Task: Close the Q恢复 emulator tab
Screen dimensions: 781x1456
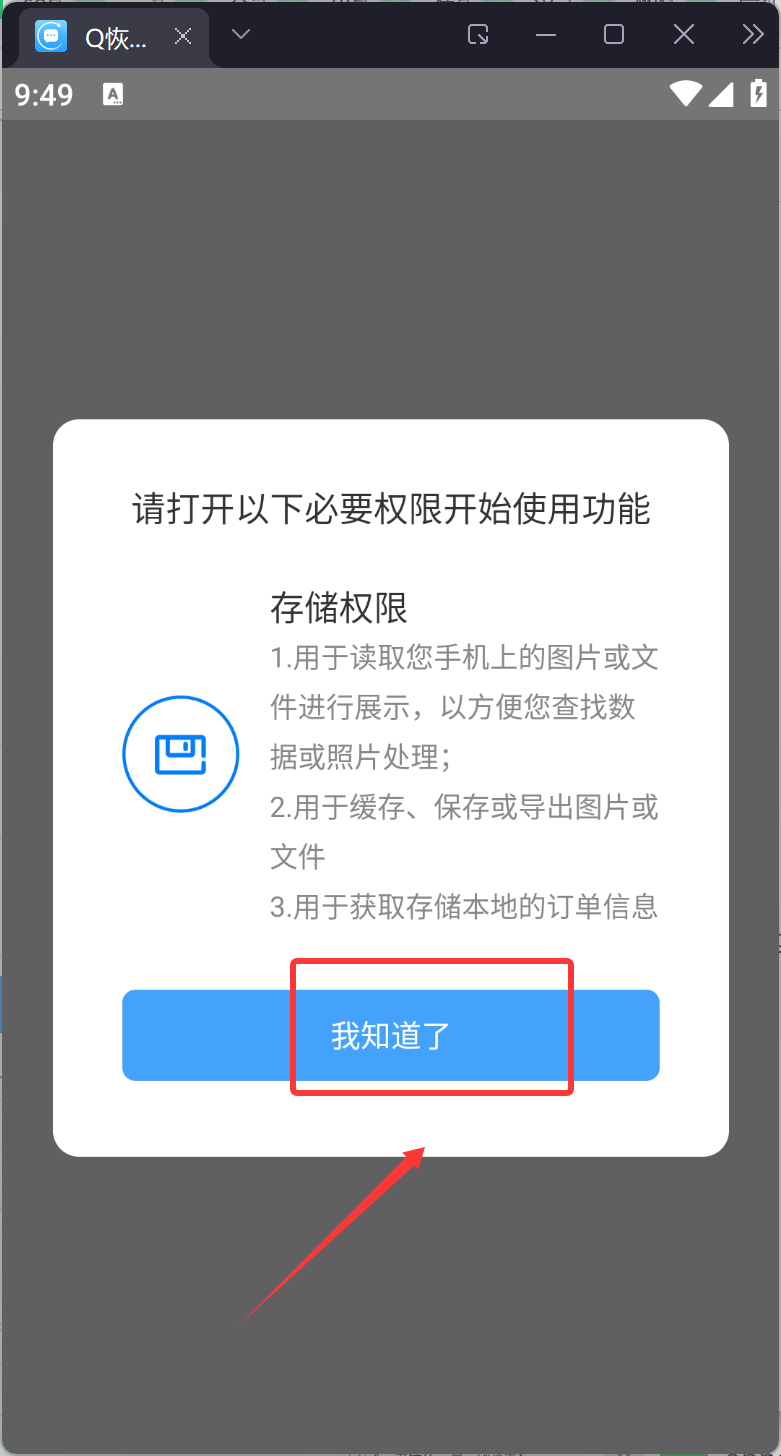Action: (183, 37)
